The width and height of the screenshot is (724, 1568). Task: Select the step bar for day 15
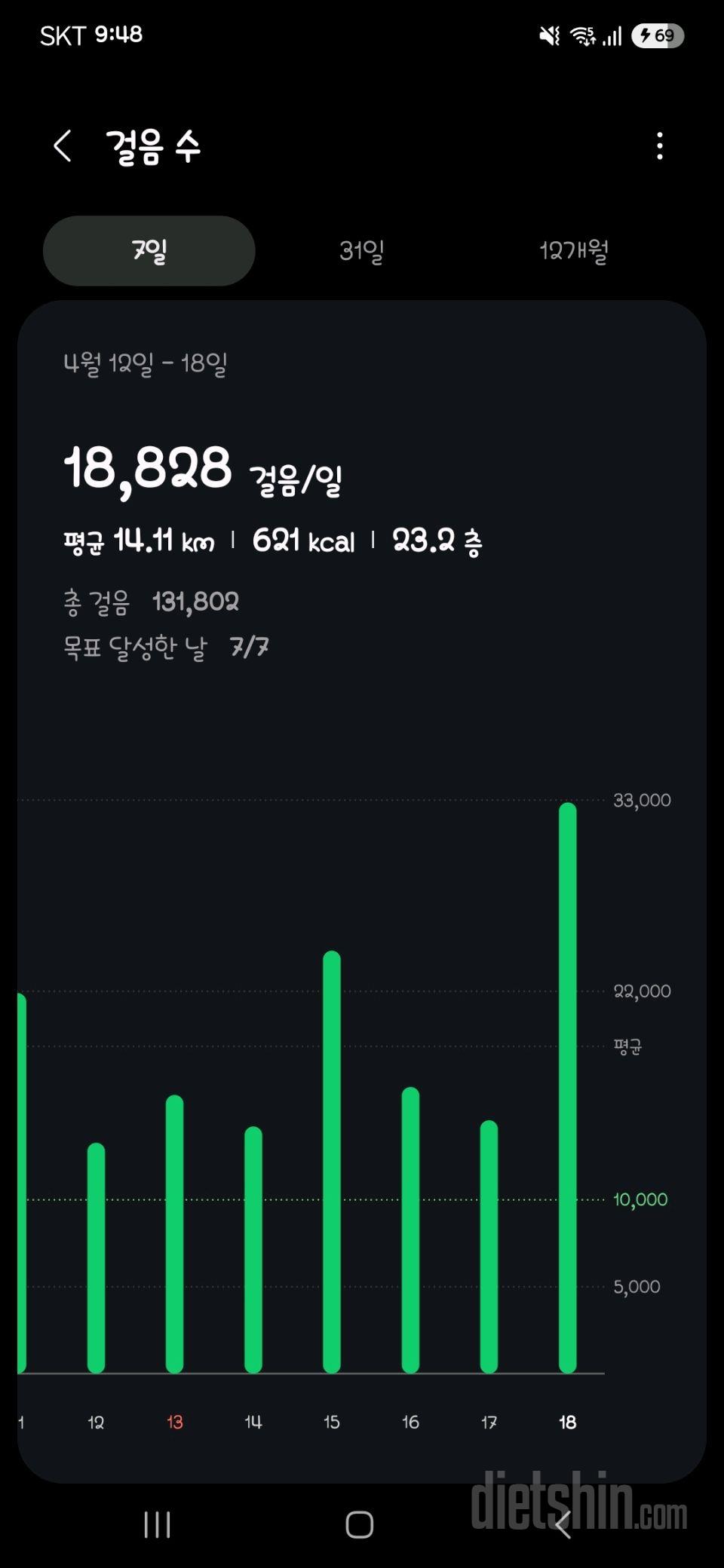tap(332, 1162)
